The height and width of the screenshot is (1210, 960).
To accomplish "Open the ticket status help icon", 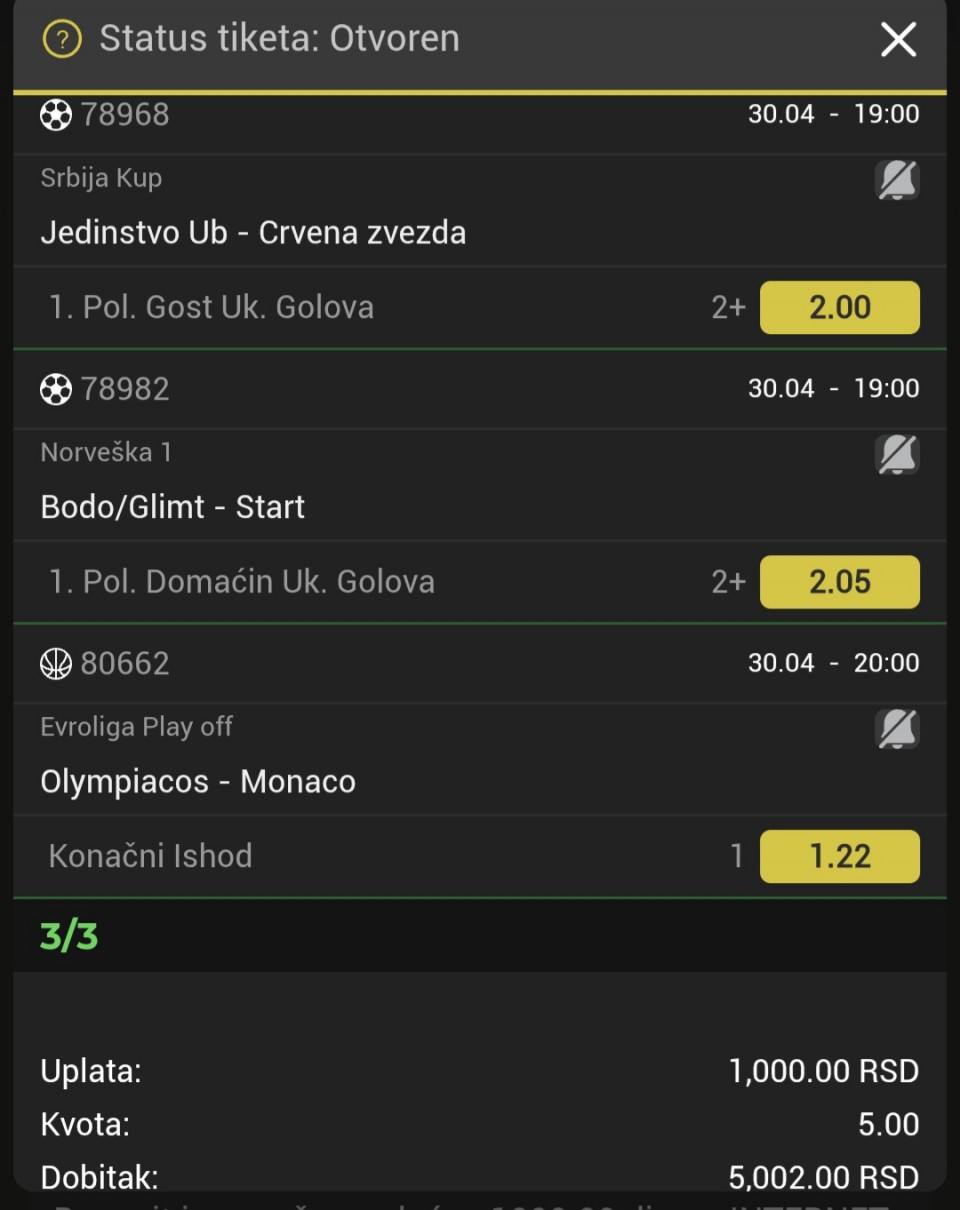I will [x=62, y=40].
